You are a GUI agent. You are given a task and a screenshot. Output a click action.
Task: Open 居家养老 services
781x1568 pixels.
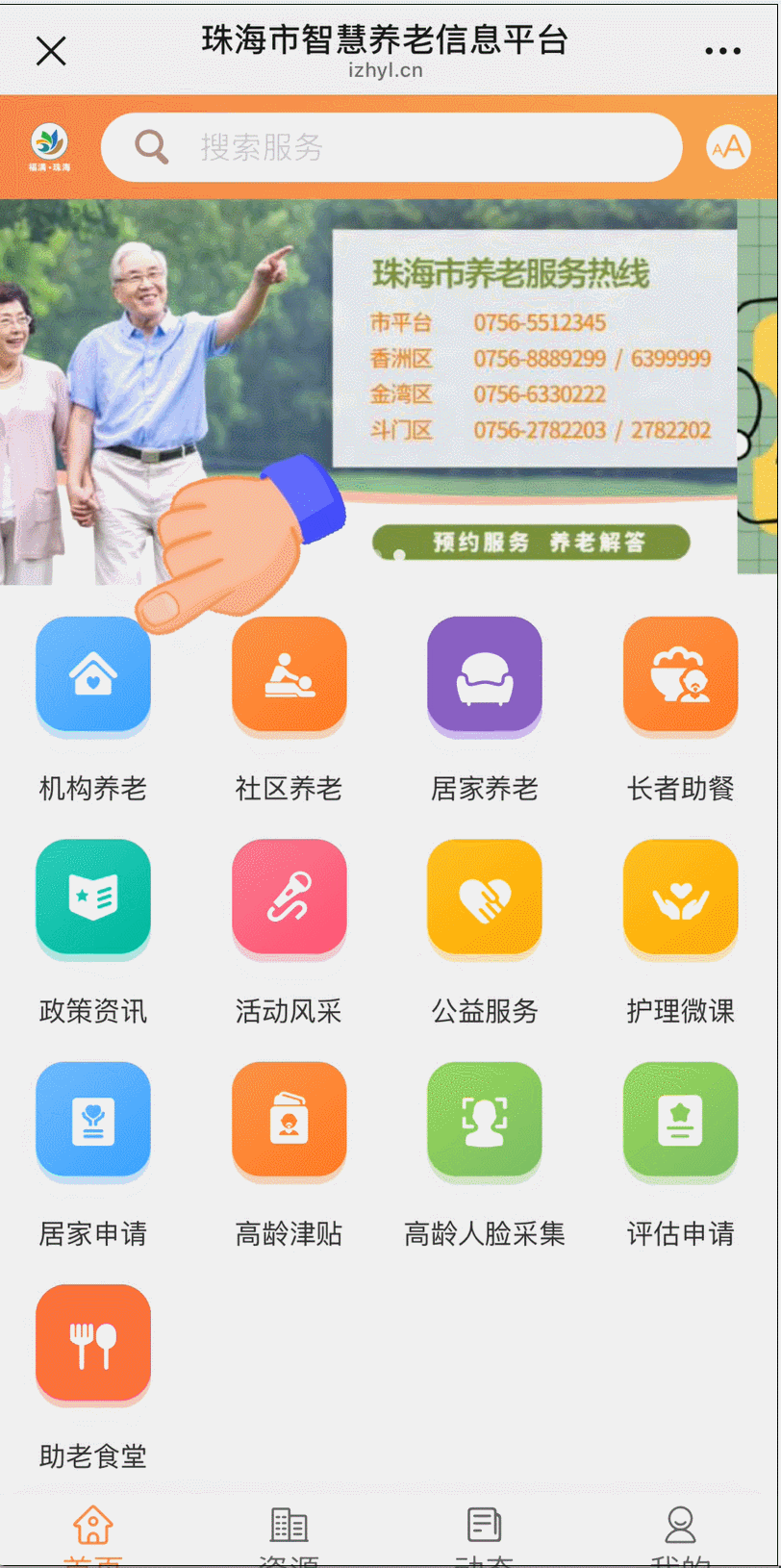tap(484, 675)
